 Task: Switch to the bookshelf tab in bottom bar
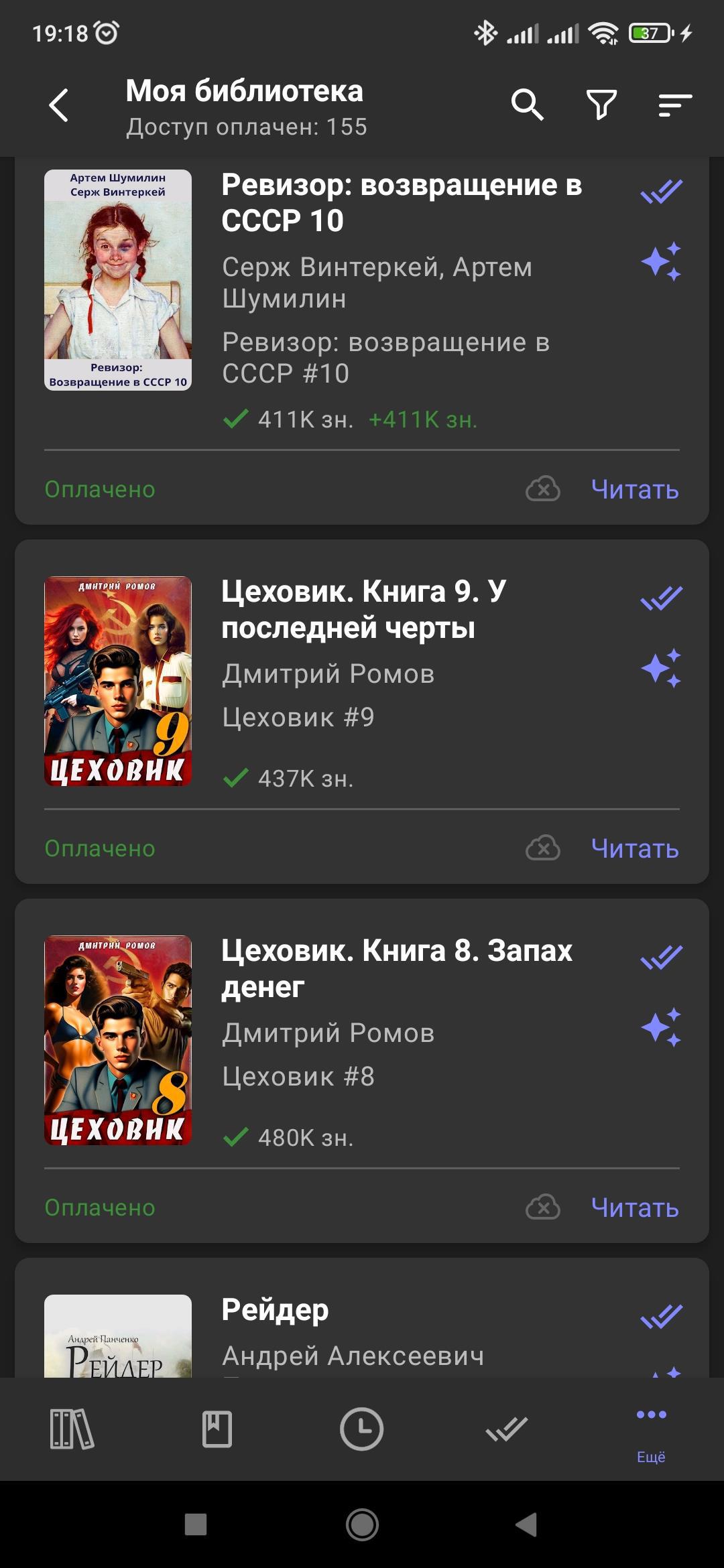click(72, 1429)
